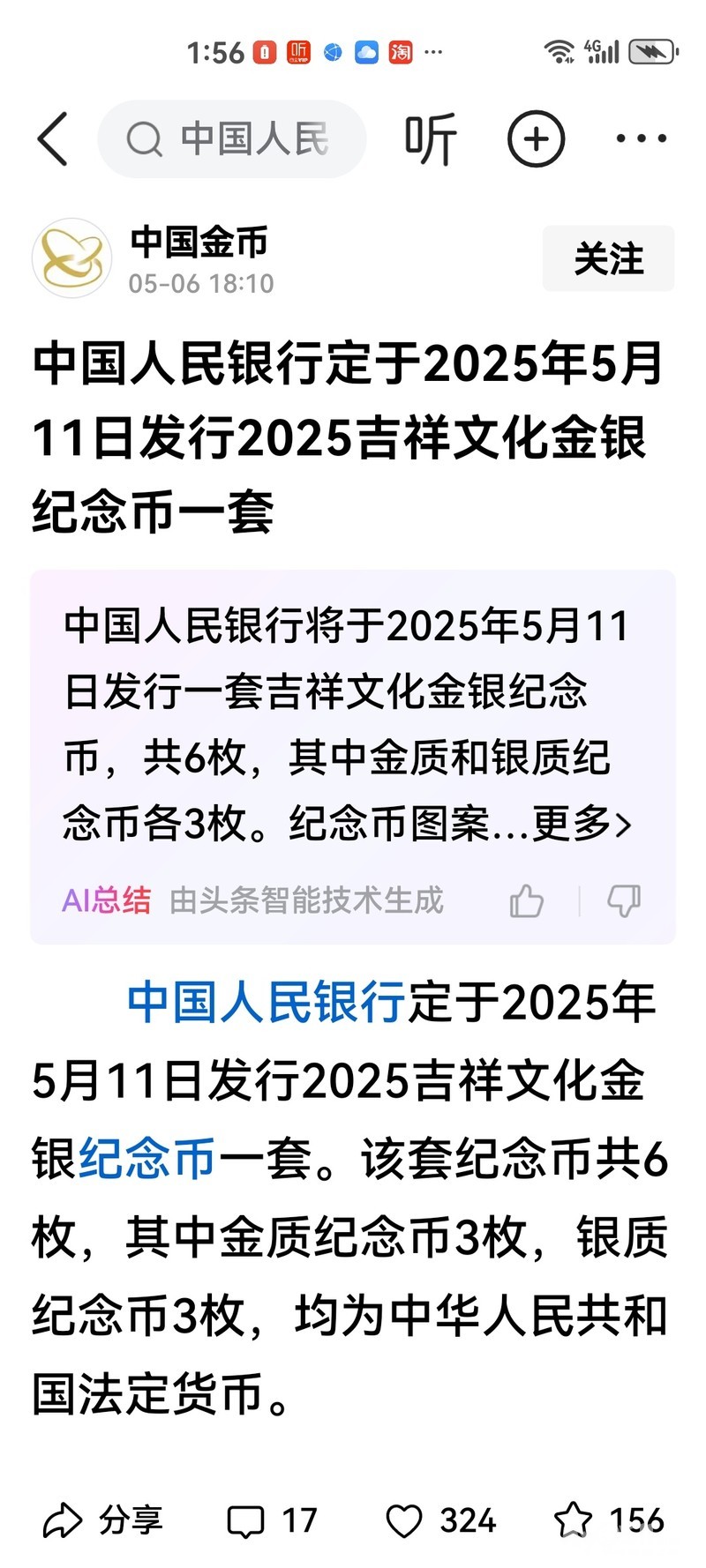Open the 17 comments
Image resolution: width=706 pixels, height=1568 pixels.
tap(271, 1520)
